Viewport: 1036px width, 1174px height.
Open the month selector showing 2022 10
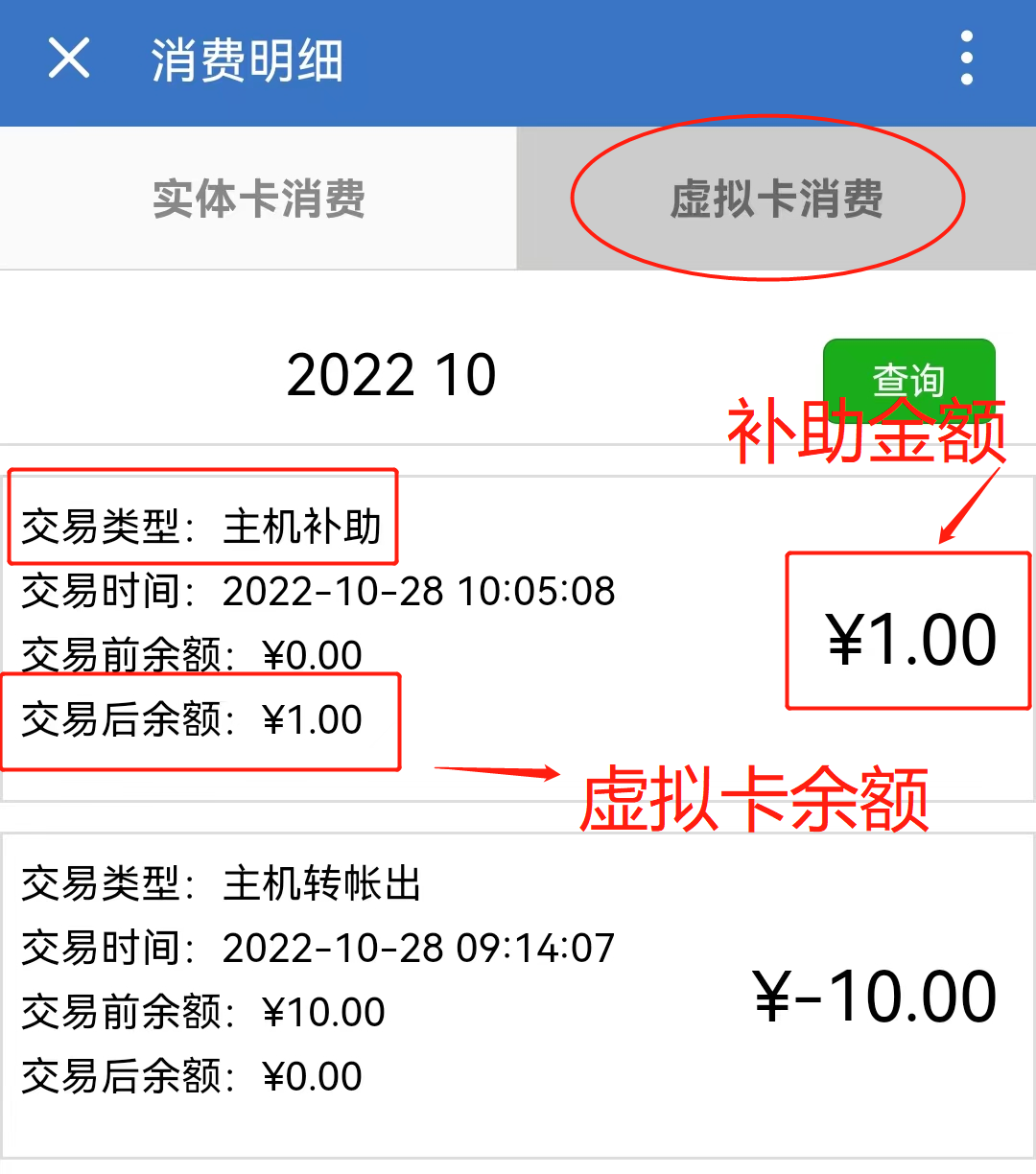pos(389,375)
